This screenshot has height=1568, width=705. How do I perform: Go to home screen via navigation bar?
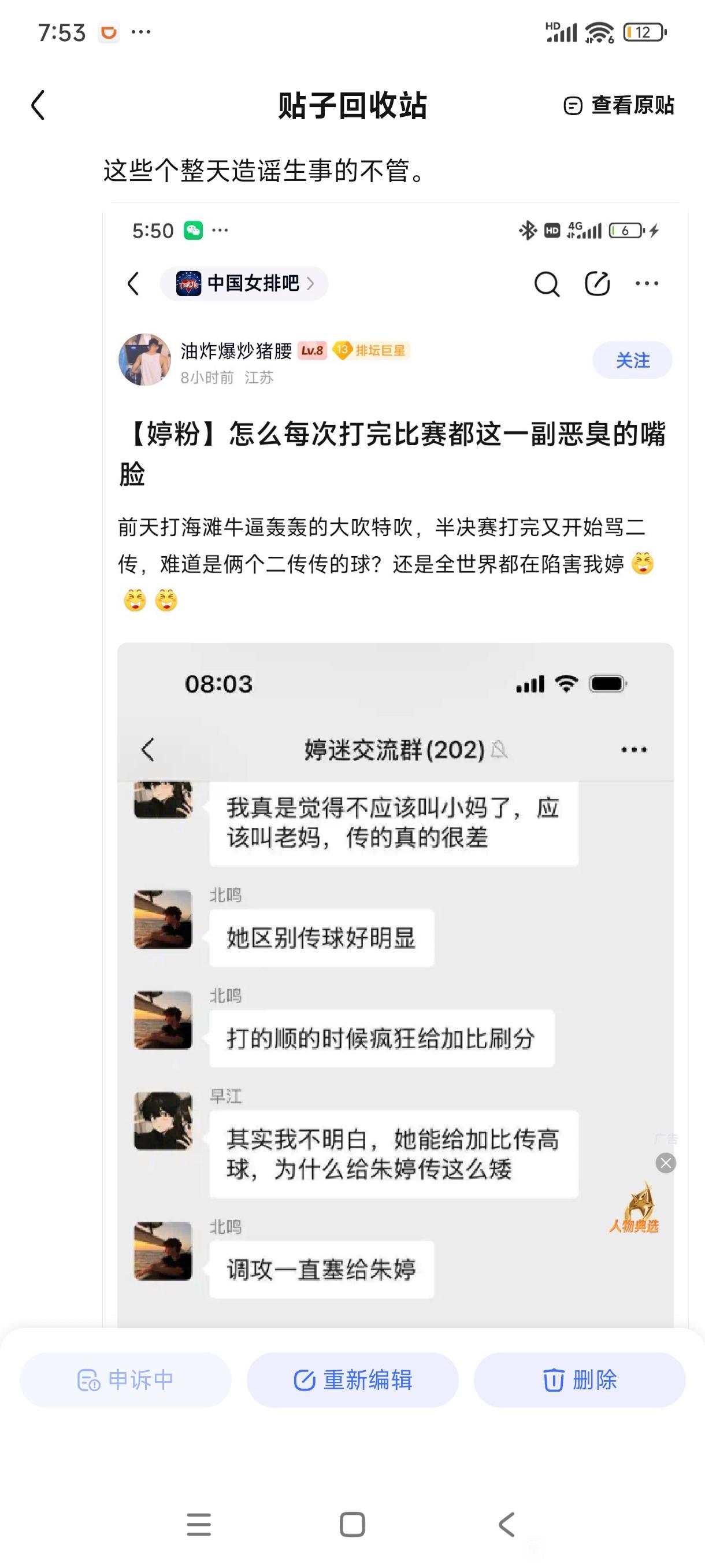click(352, 1524)
